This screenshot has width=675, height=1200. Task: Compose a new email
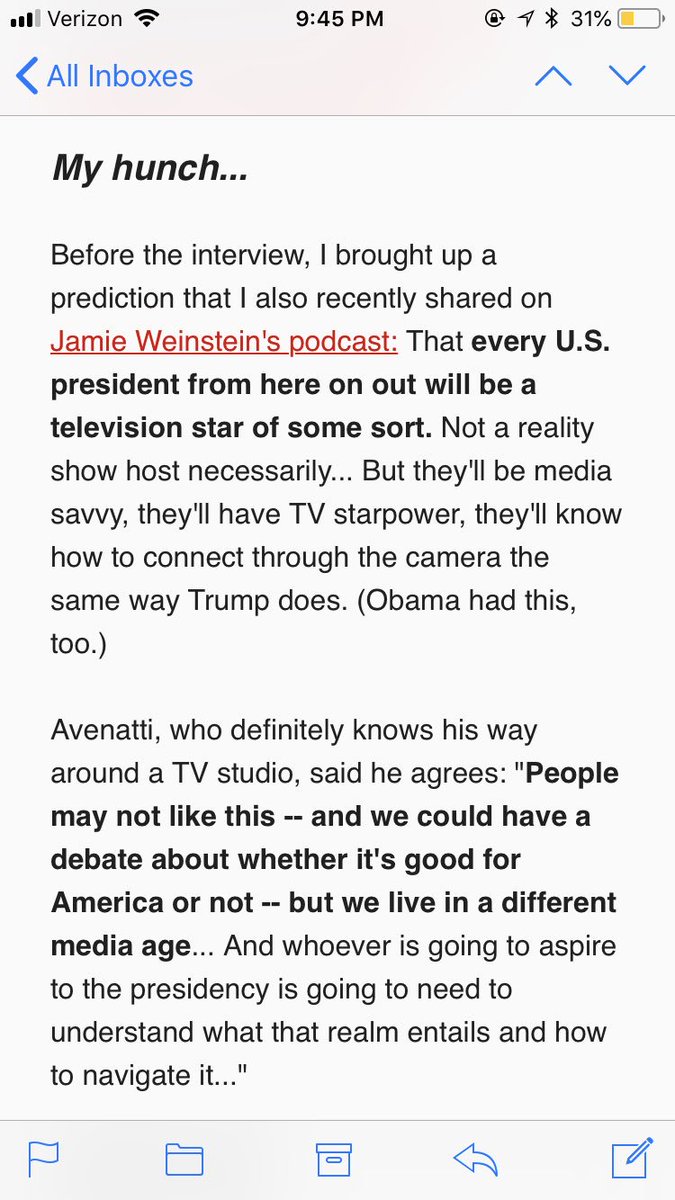click(x=632, y=1157)
